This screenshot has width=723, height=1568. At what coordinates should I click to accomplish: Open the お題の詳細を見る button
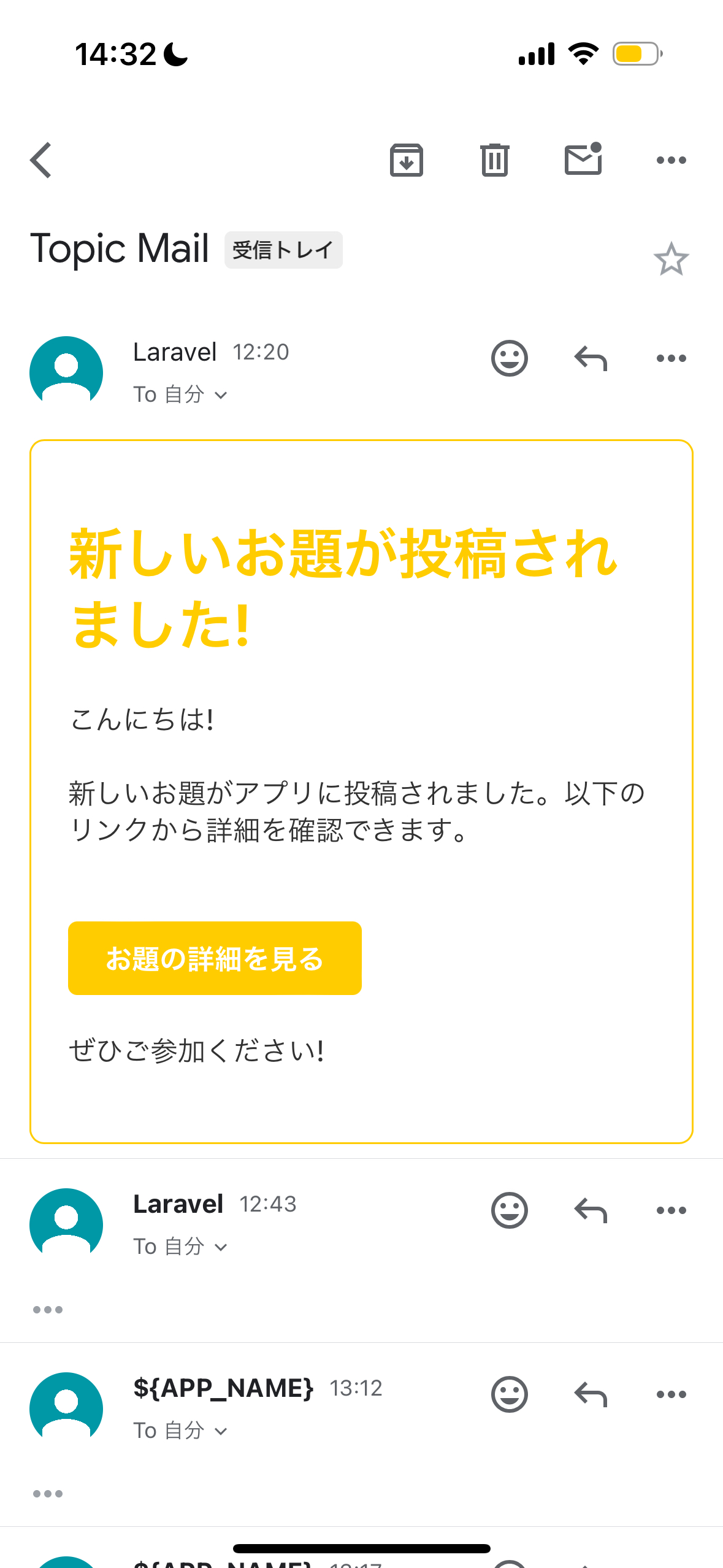coord(215,958)
